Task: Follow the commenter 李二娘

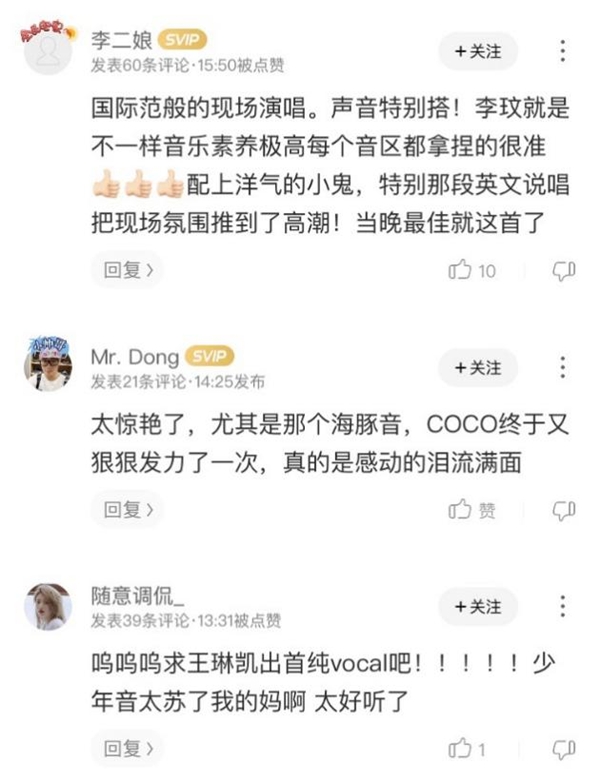Action: coord(478,51)
